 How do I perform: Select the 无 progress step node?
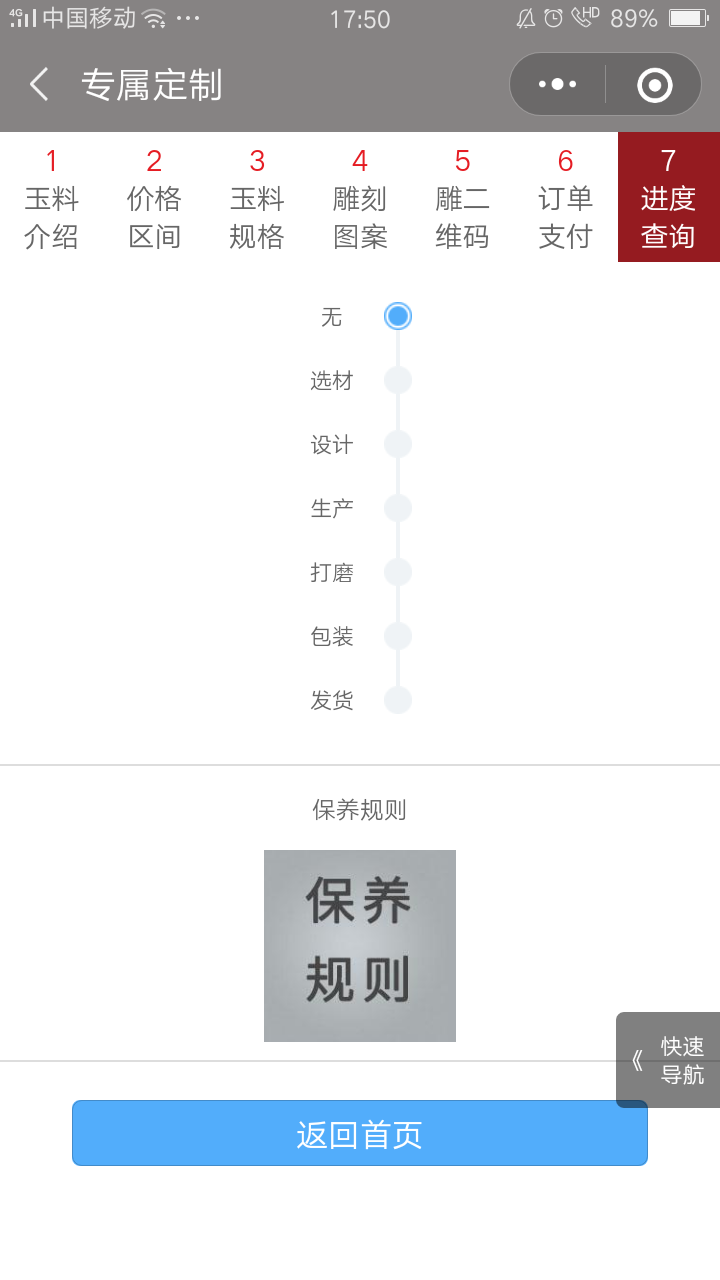(398, 315)
